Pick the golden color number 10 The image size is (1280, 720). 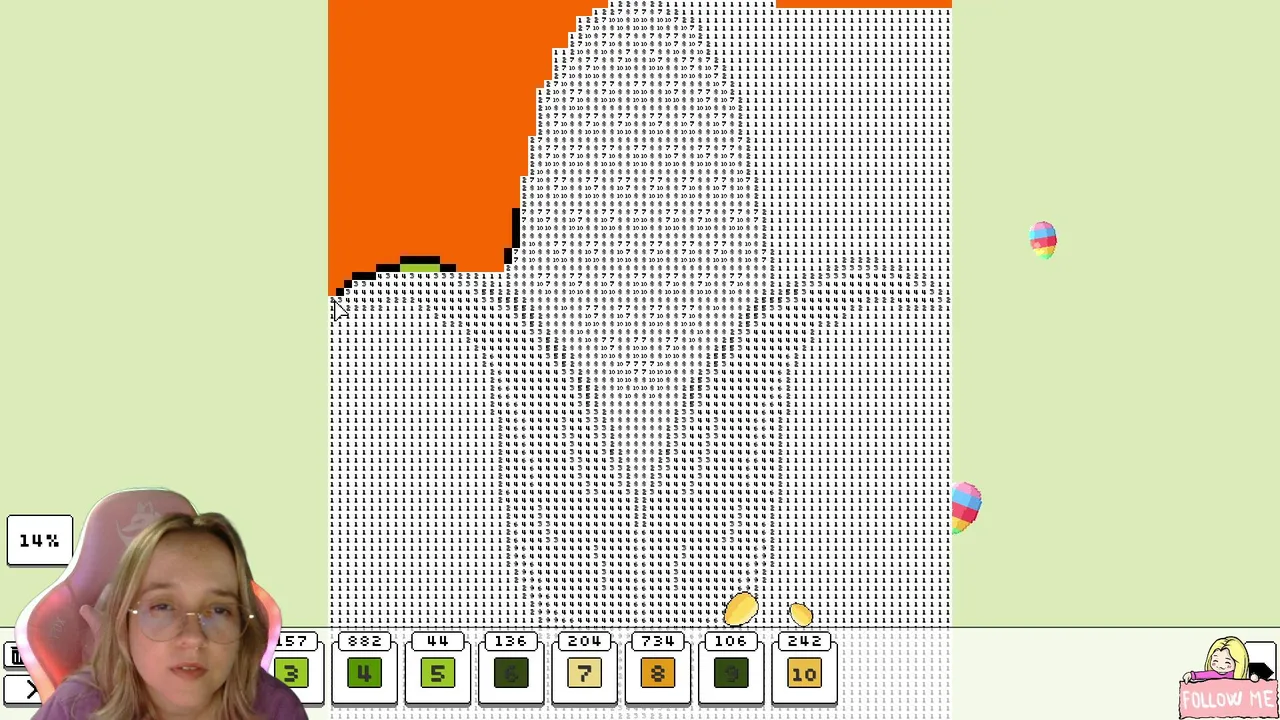coord(804,674)
